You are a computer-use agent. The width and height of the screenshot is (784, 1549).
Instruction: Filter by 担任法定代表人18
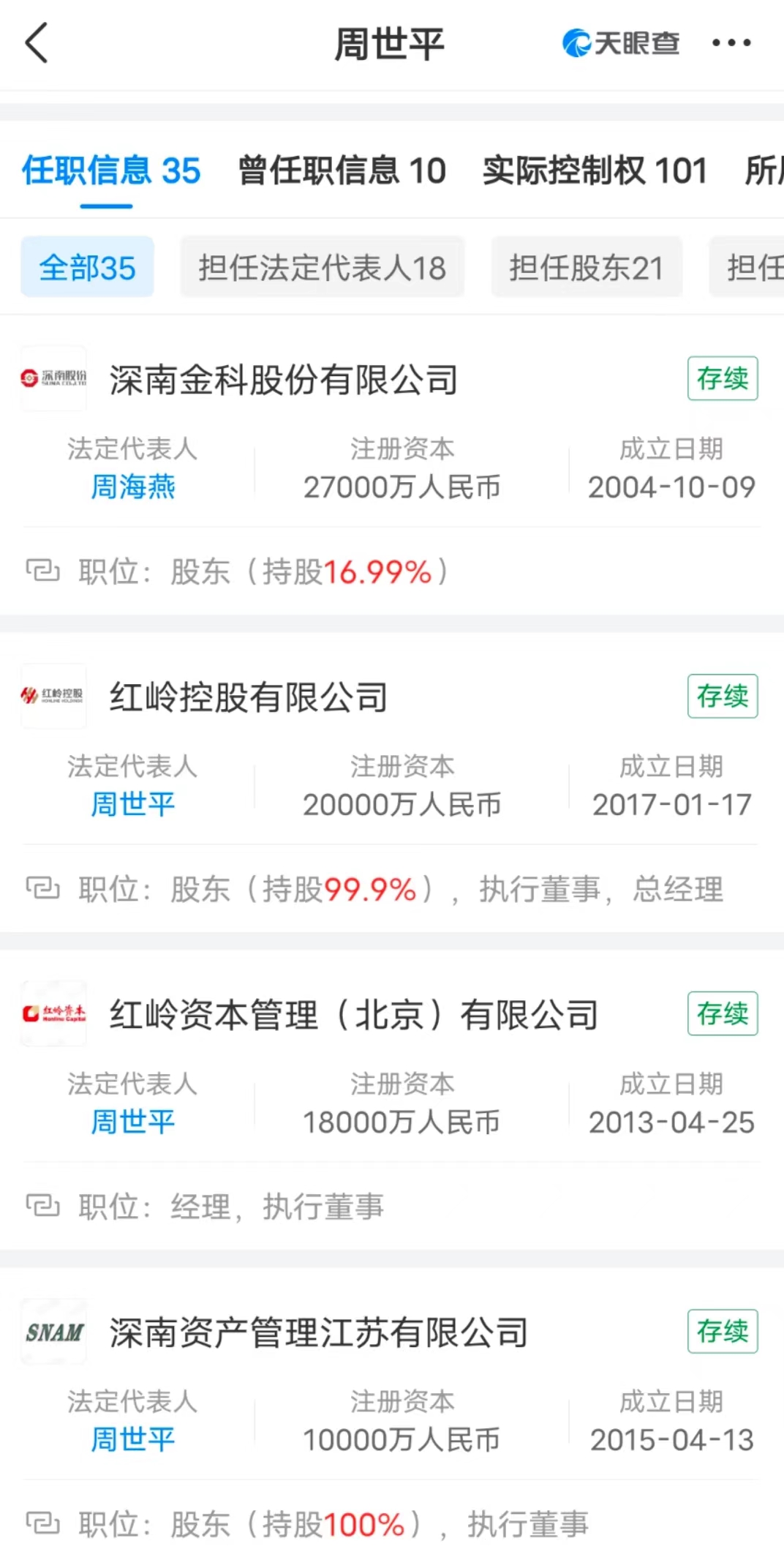tap(322, 268)
